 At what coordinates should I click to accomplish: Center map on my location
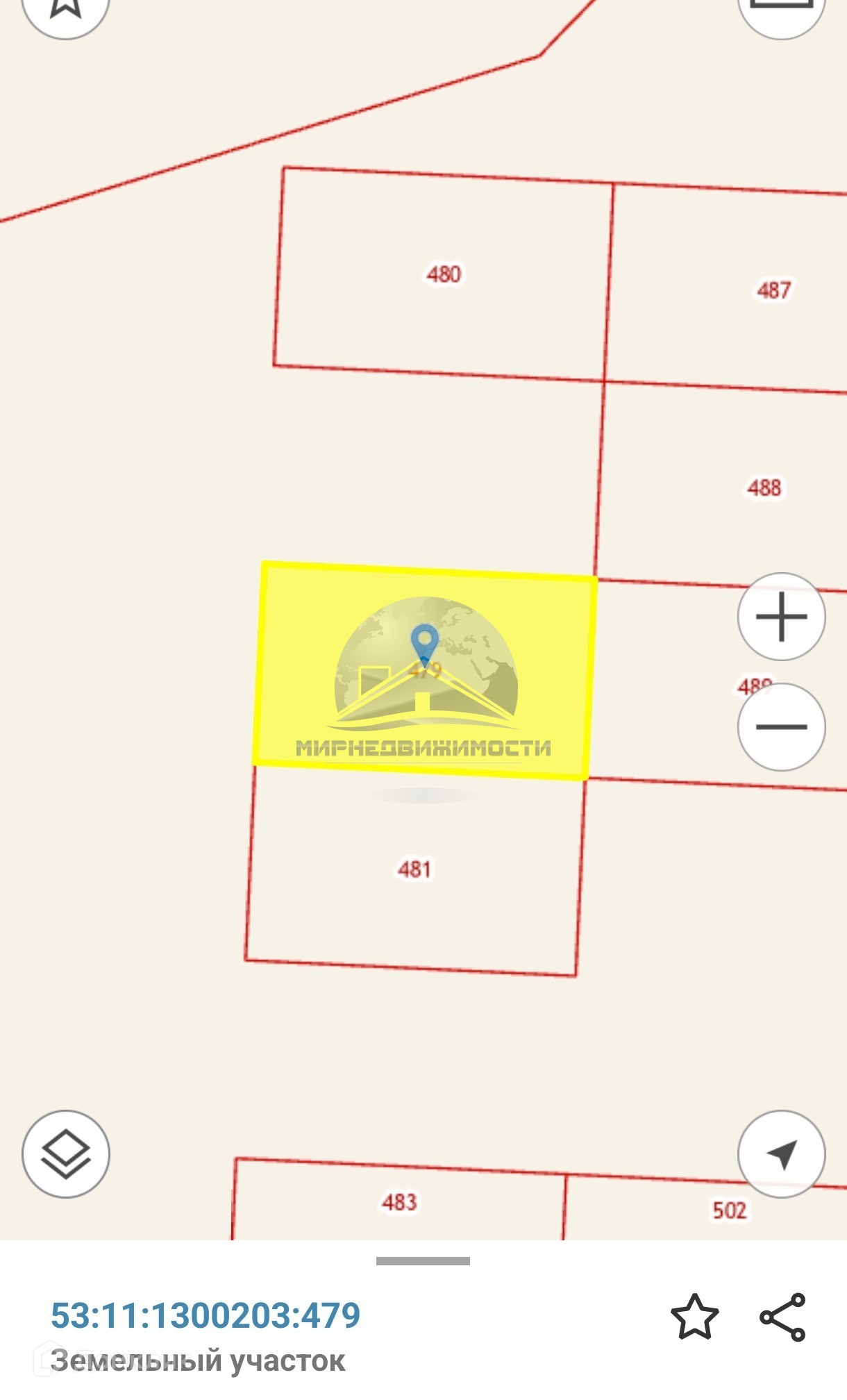(x=781, y=1153)
